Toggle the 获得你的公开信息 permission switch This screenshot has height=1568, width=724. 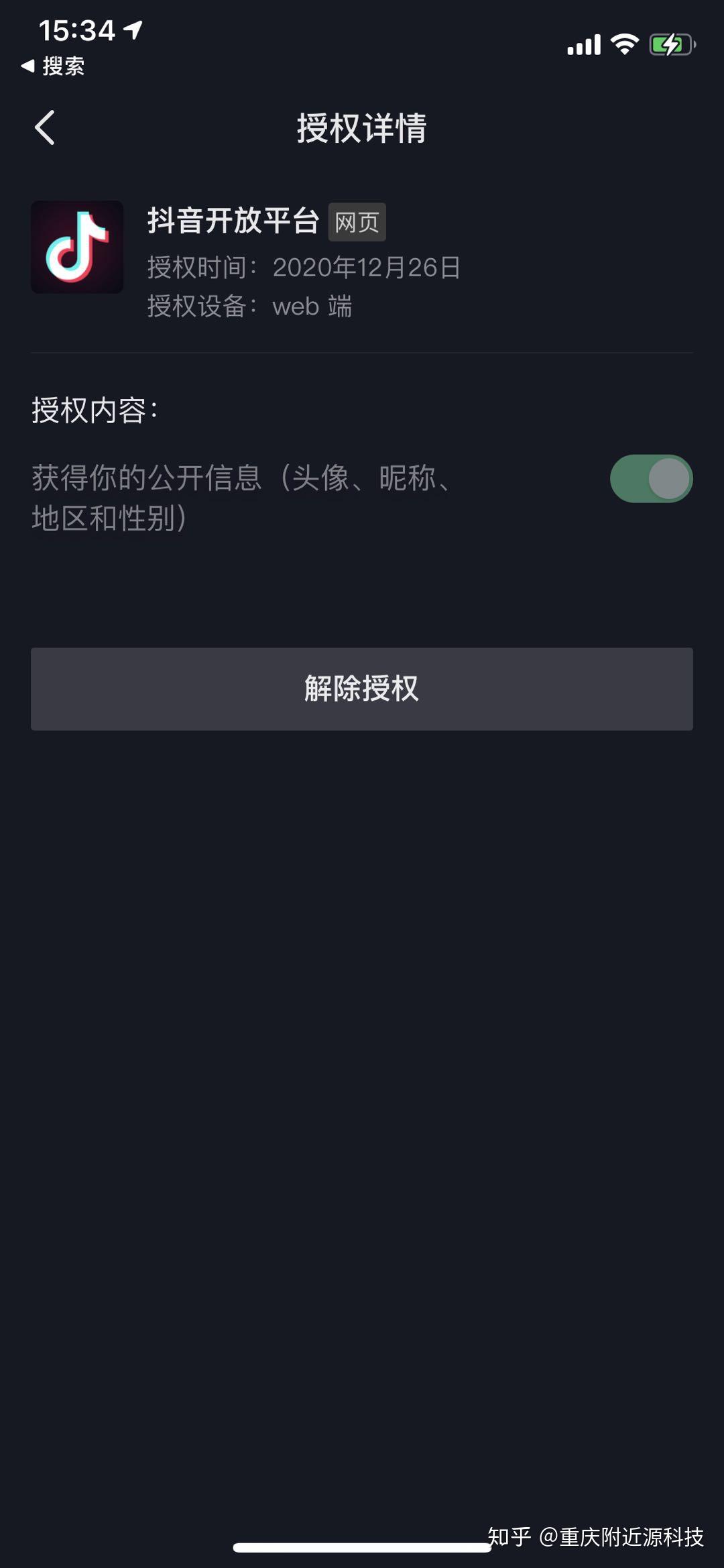coord(650,479)
